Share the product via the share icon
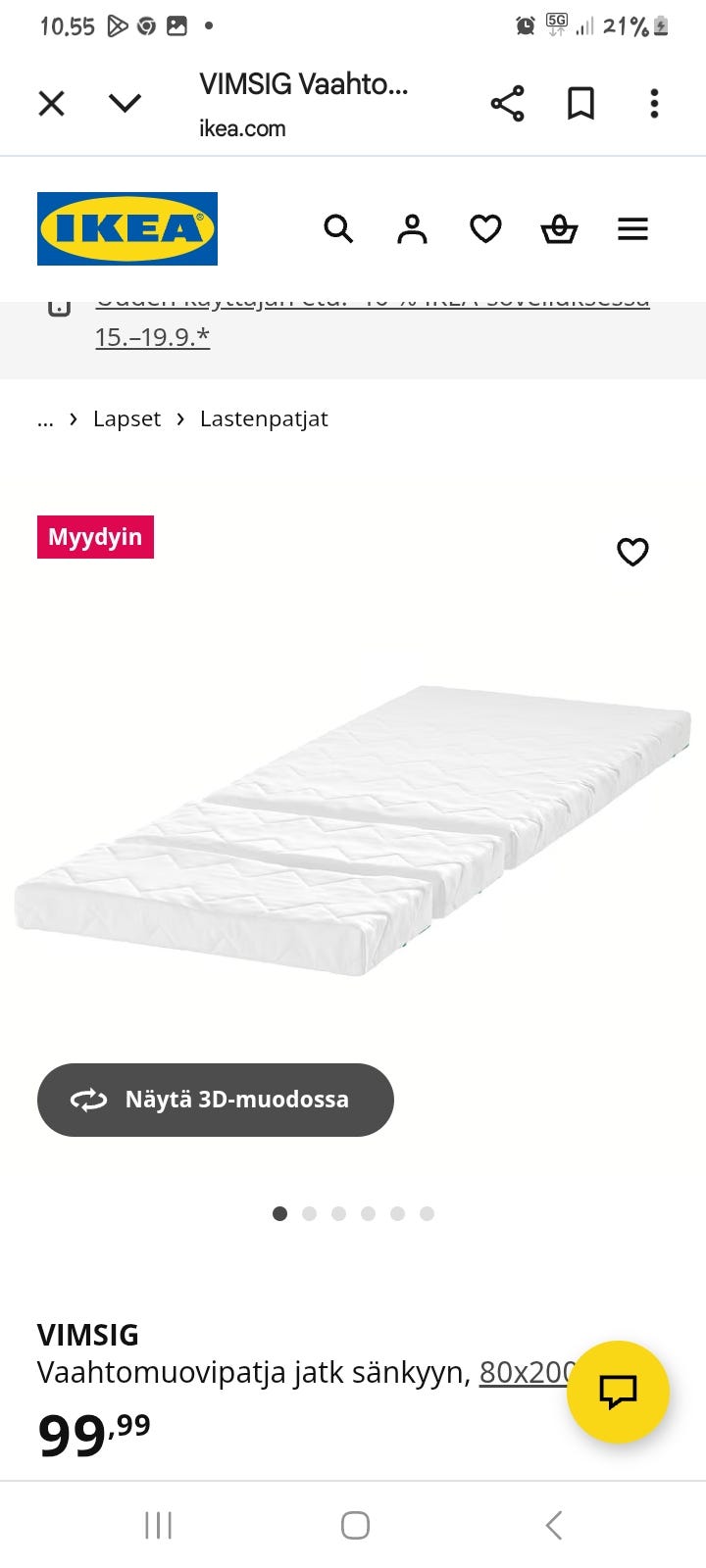 point(509,102)
